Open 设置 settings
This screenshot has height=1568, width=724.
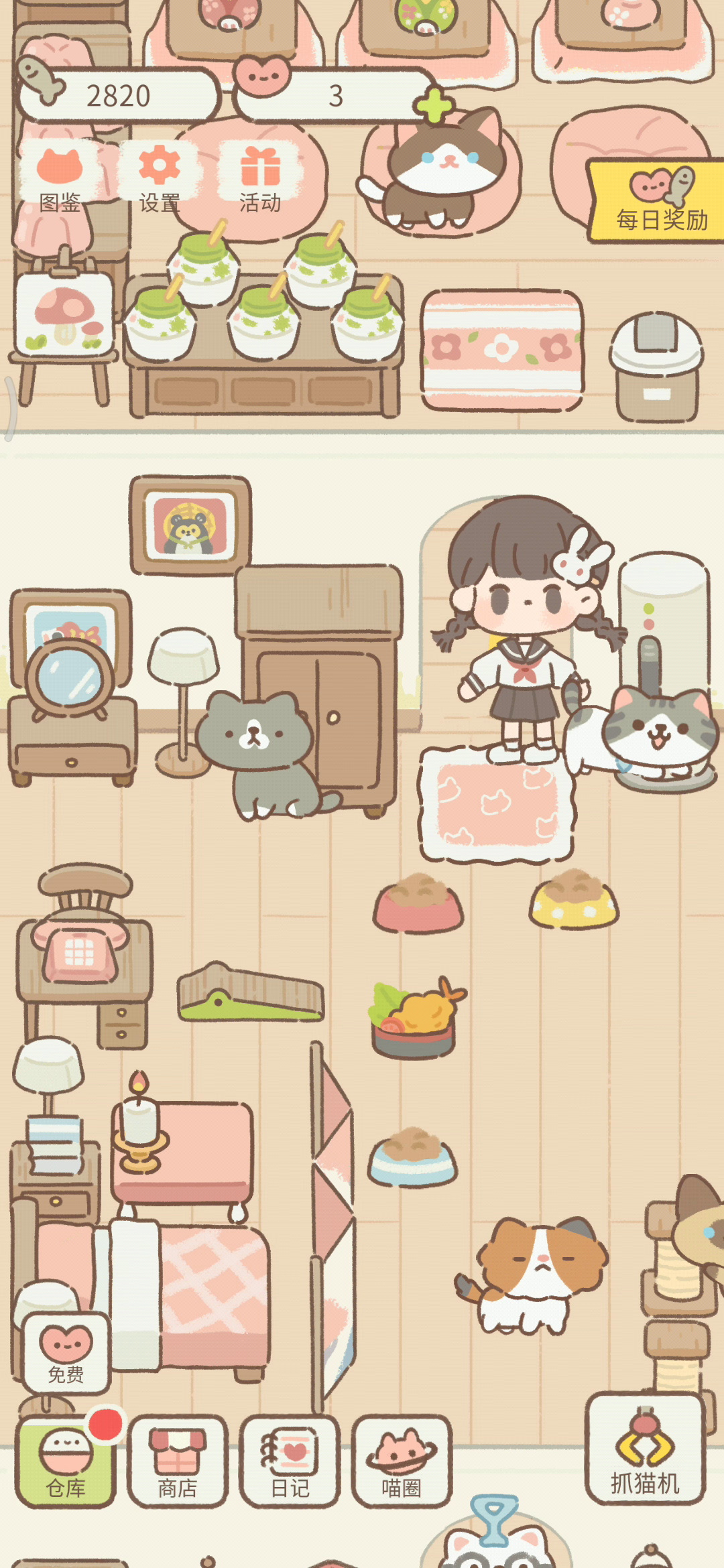coord(160,178)
